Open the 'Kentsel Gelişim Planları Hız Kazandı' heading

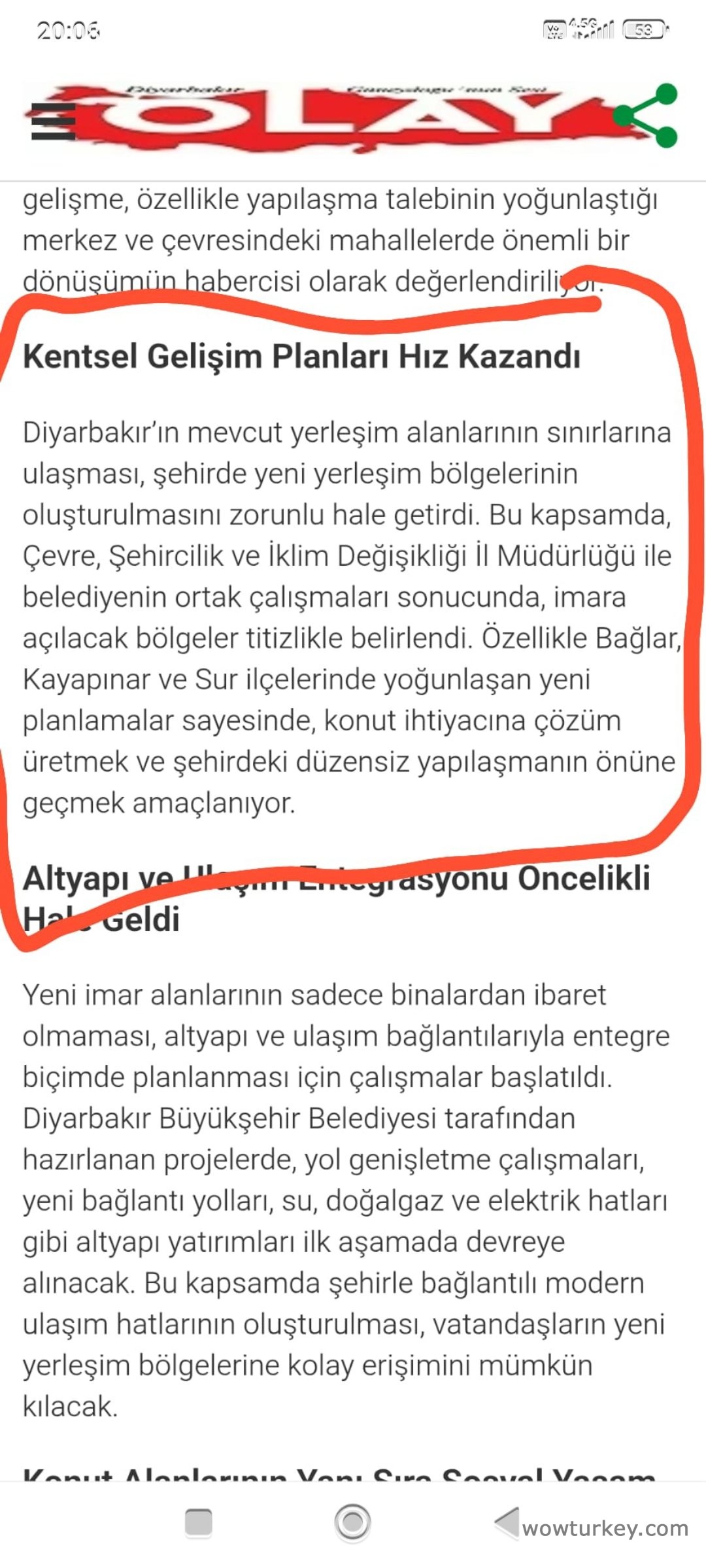pos(301,356)
